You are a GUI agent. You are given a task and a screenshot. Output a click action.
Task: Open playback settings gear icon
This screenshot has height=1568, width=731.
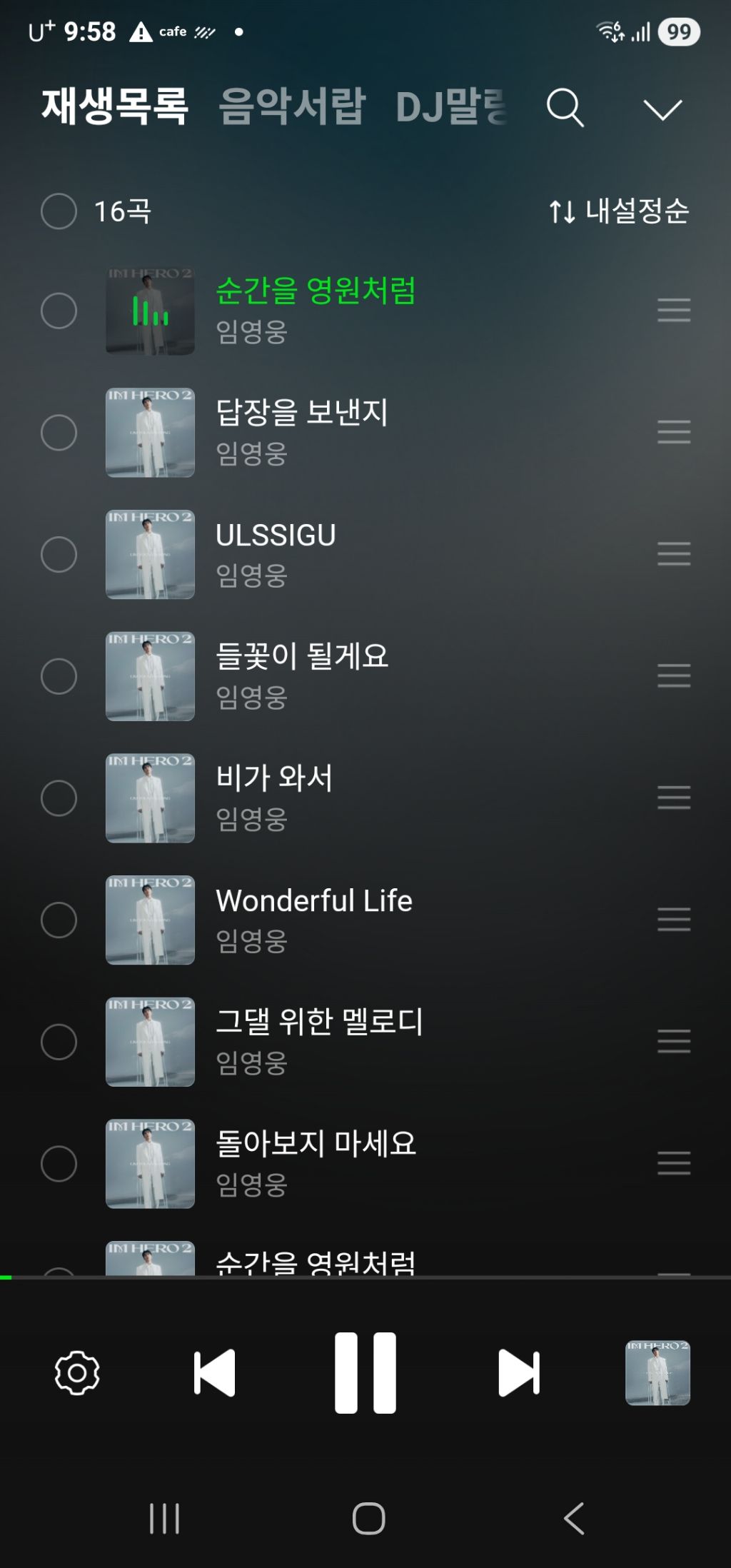click(77, 1372)
